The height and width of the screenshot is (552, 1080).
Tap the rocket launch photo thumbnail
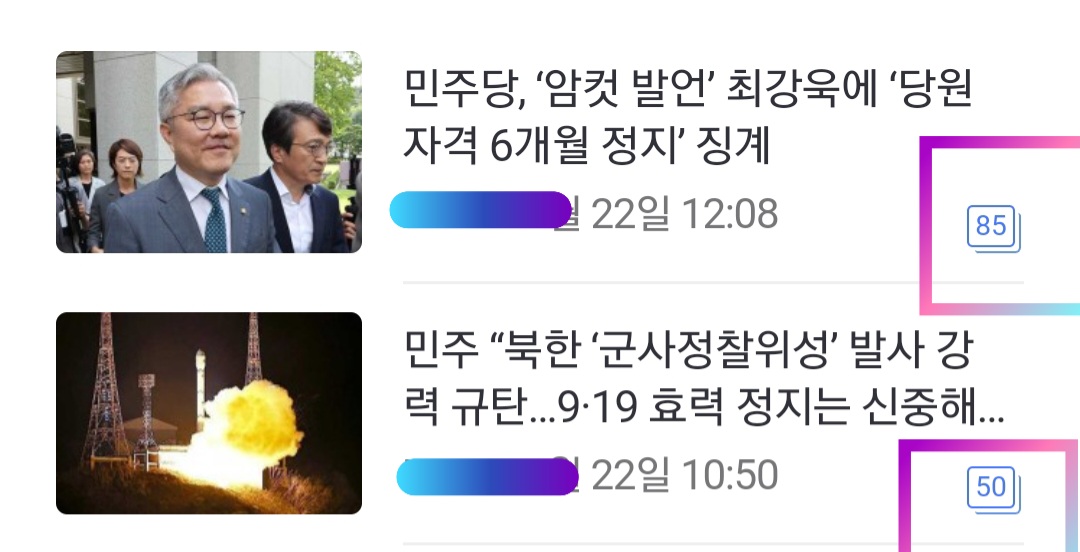pos(208,413)
